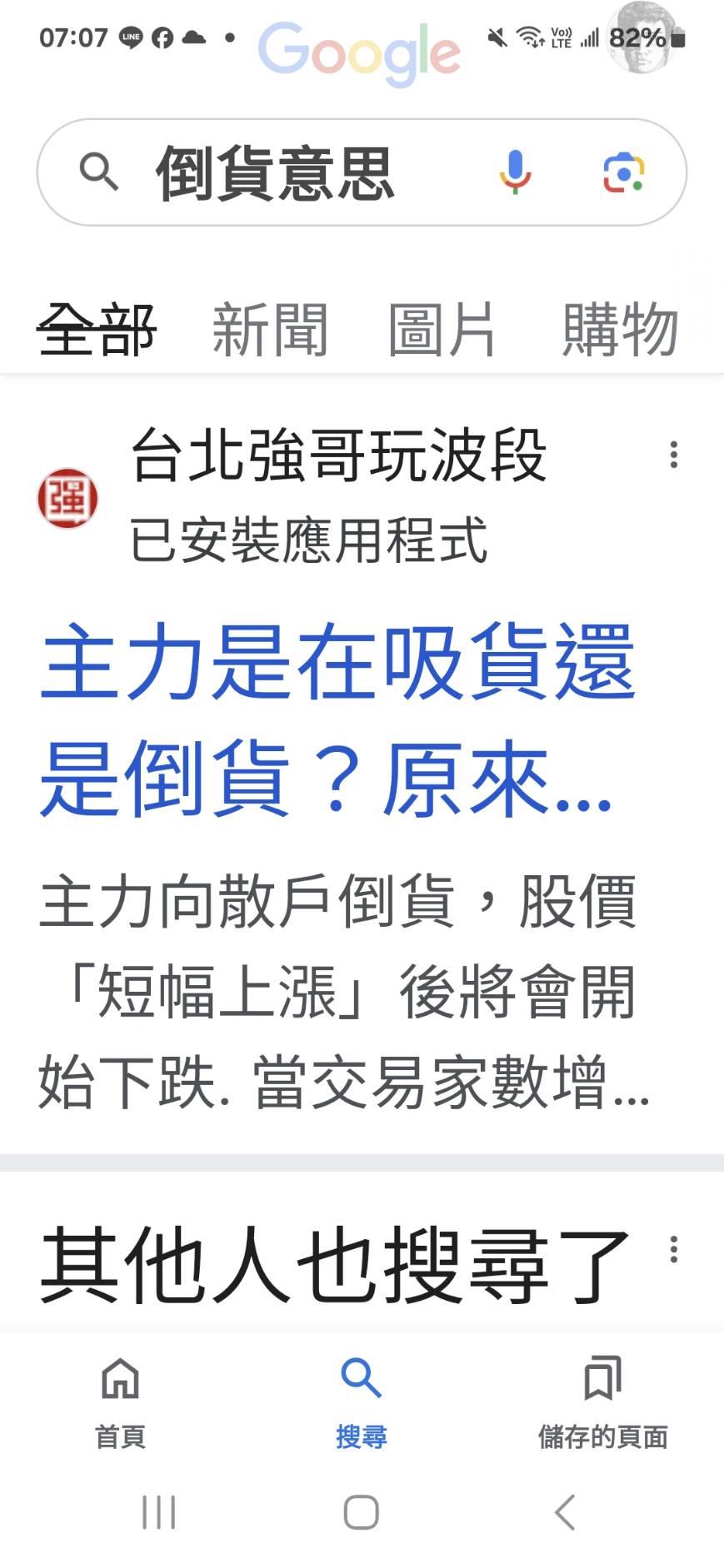The width and height of the screenshot is (724, 1568).
Task: Open saved pages via the bookmark icon
Action: 602,1379
